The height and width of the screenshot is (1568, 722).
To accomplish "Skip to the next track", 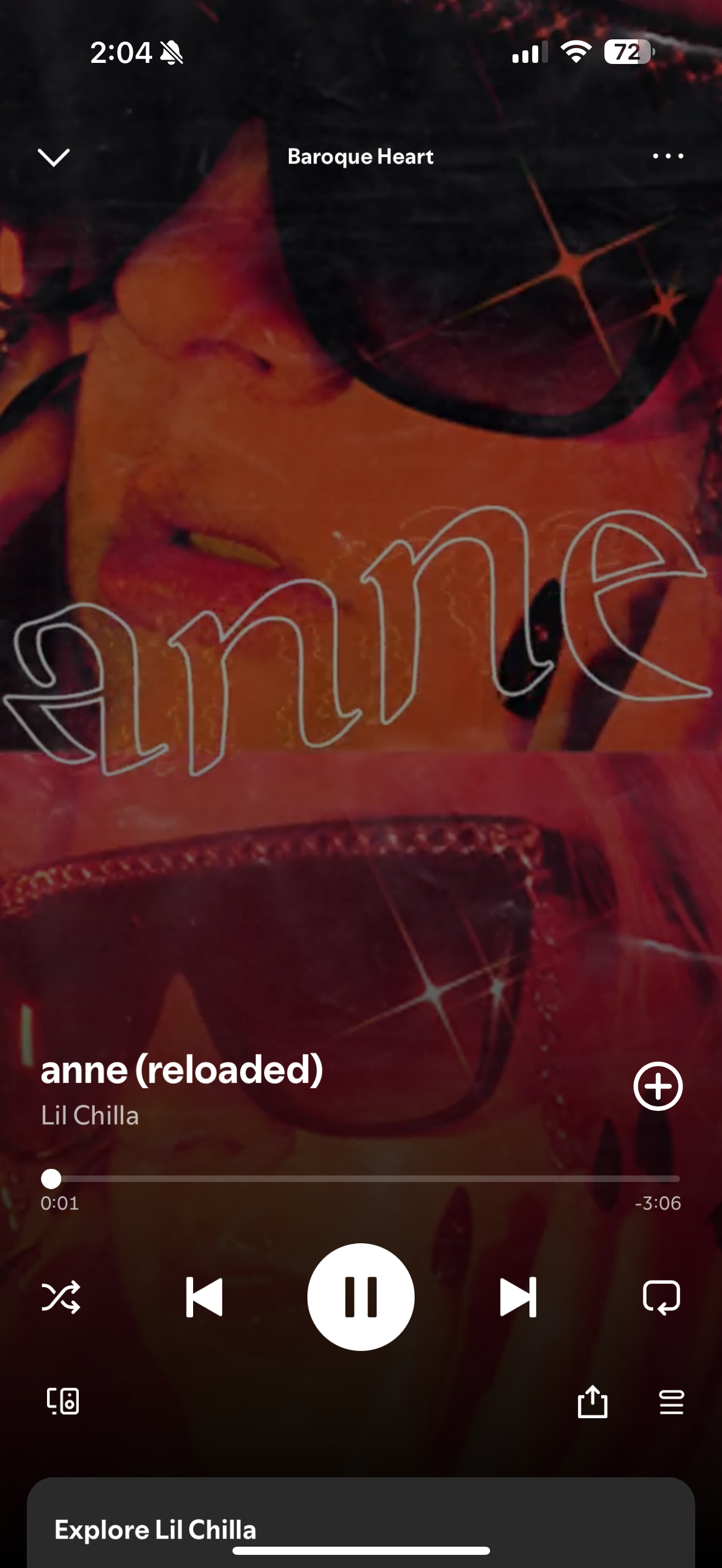I will (518, 1297).
